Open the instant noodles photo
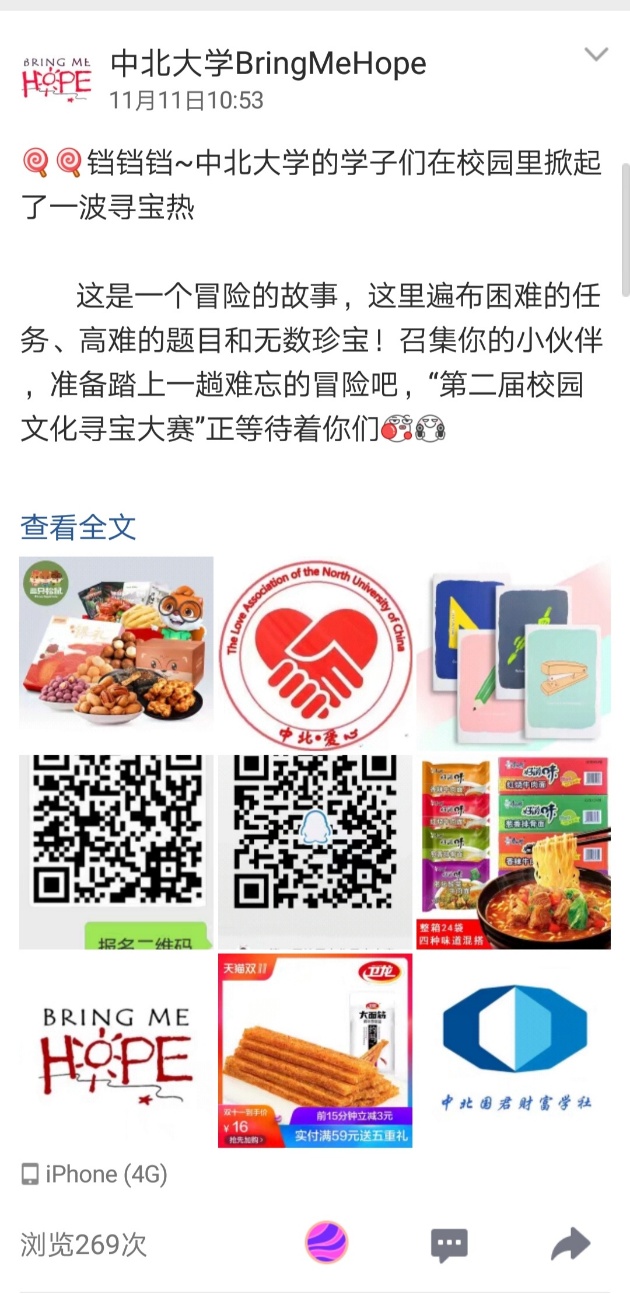Viewport: 630px width, 1294px height. tap(513, 851)
